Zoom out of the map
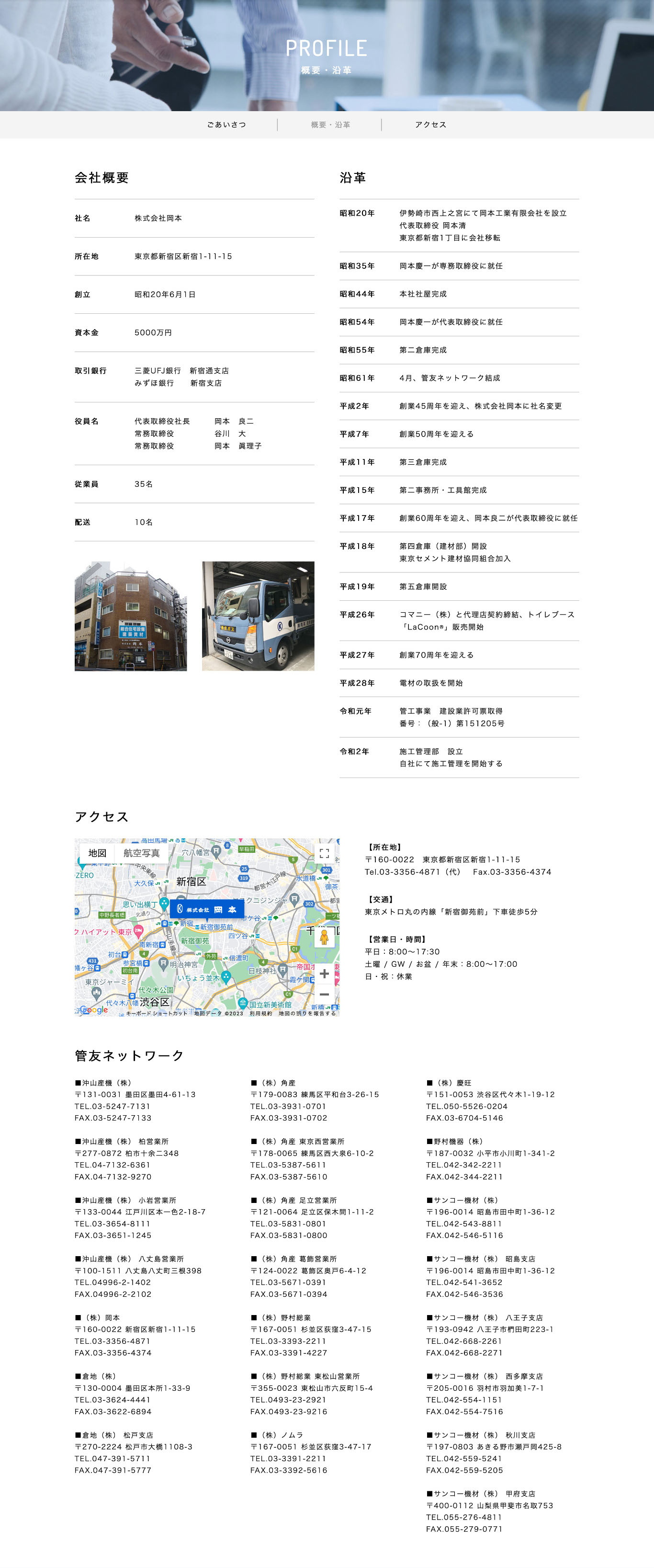 point(324,994)
